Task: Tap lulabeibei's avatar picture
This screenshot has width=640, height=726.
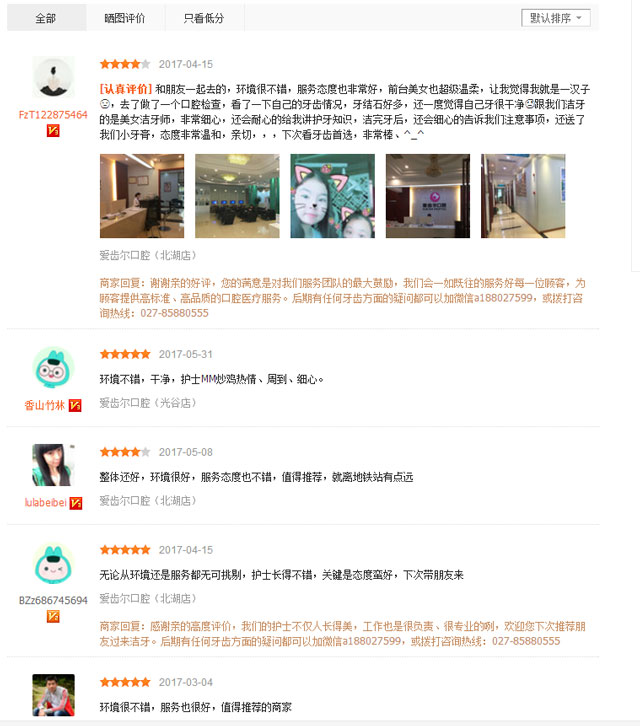Action: coord(53,466)
